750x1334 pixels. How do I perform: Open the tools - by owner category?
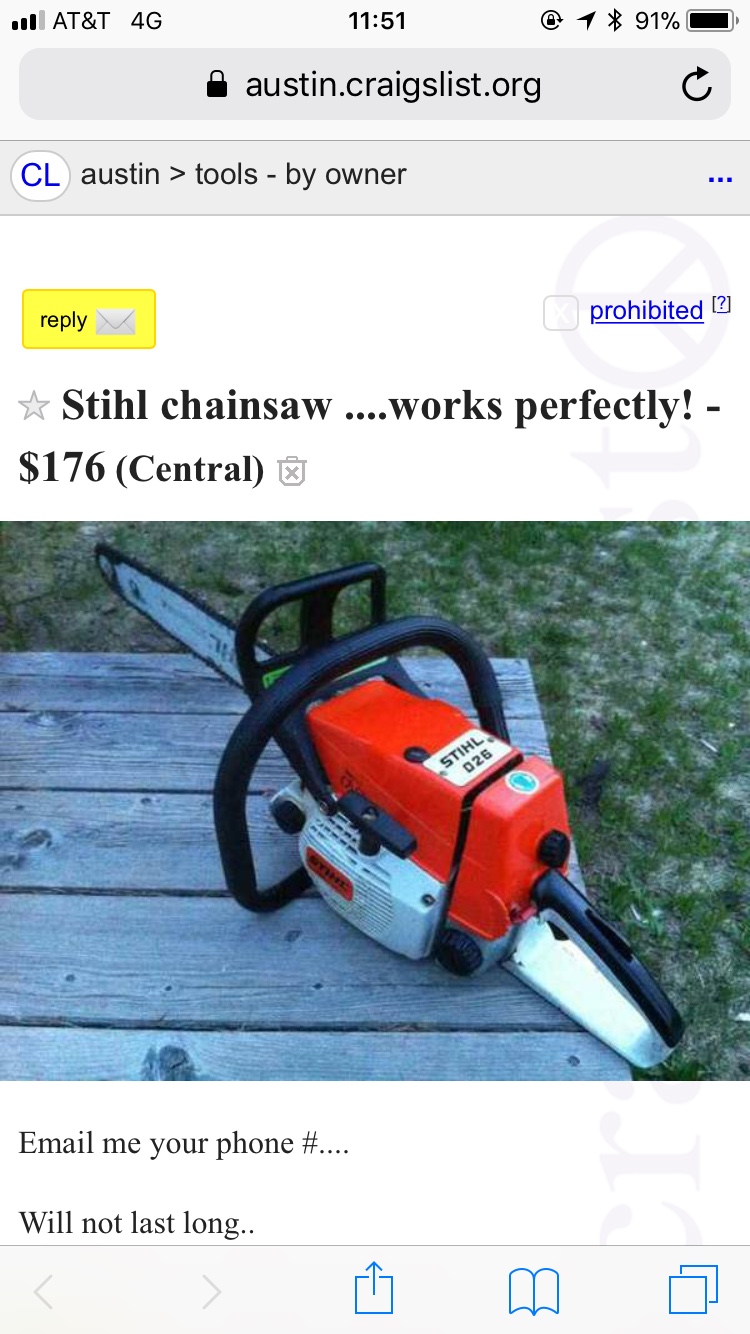(300, 174)
